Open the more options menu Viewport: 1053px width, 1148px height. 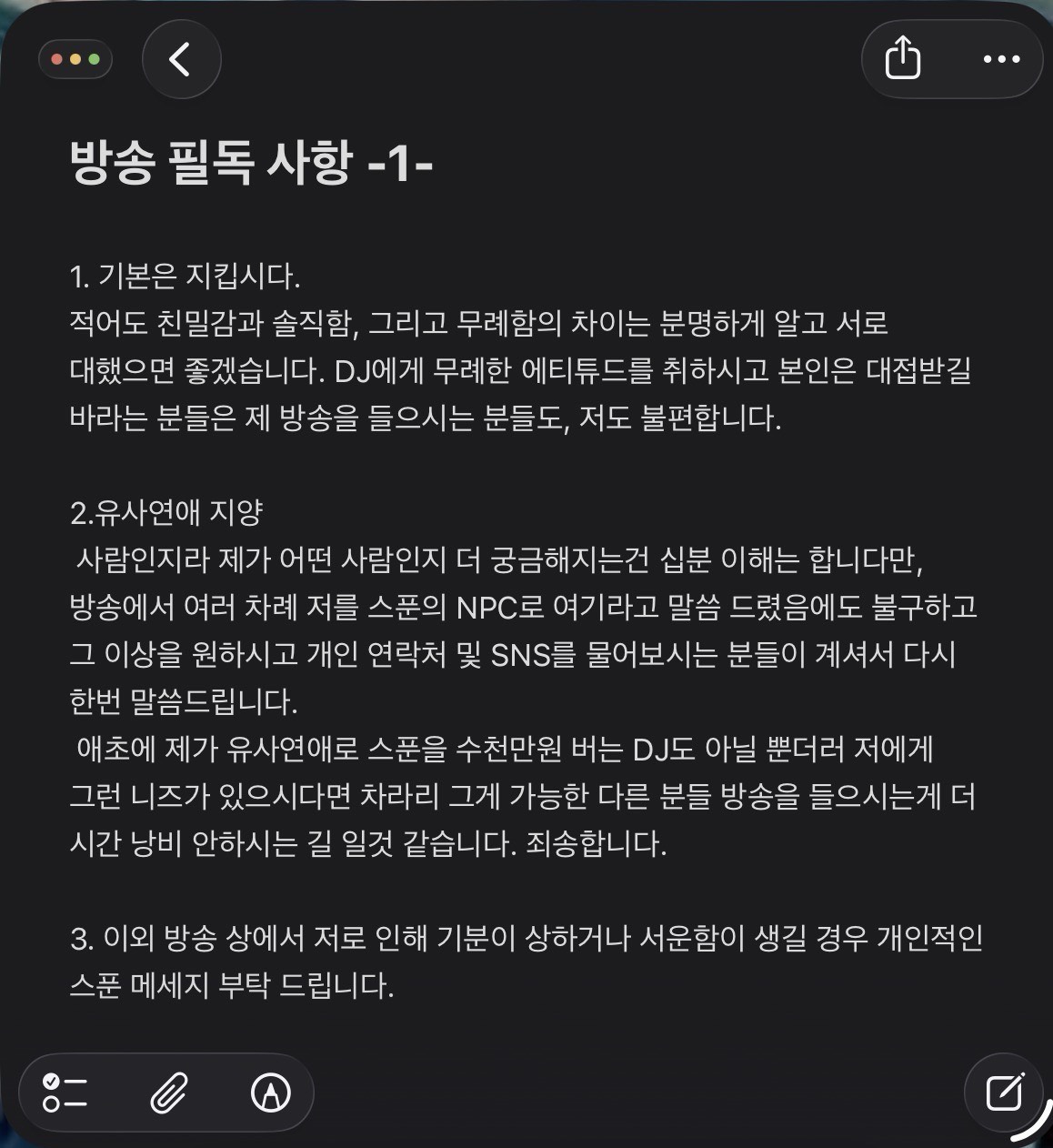[x=1001, y=59]
